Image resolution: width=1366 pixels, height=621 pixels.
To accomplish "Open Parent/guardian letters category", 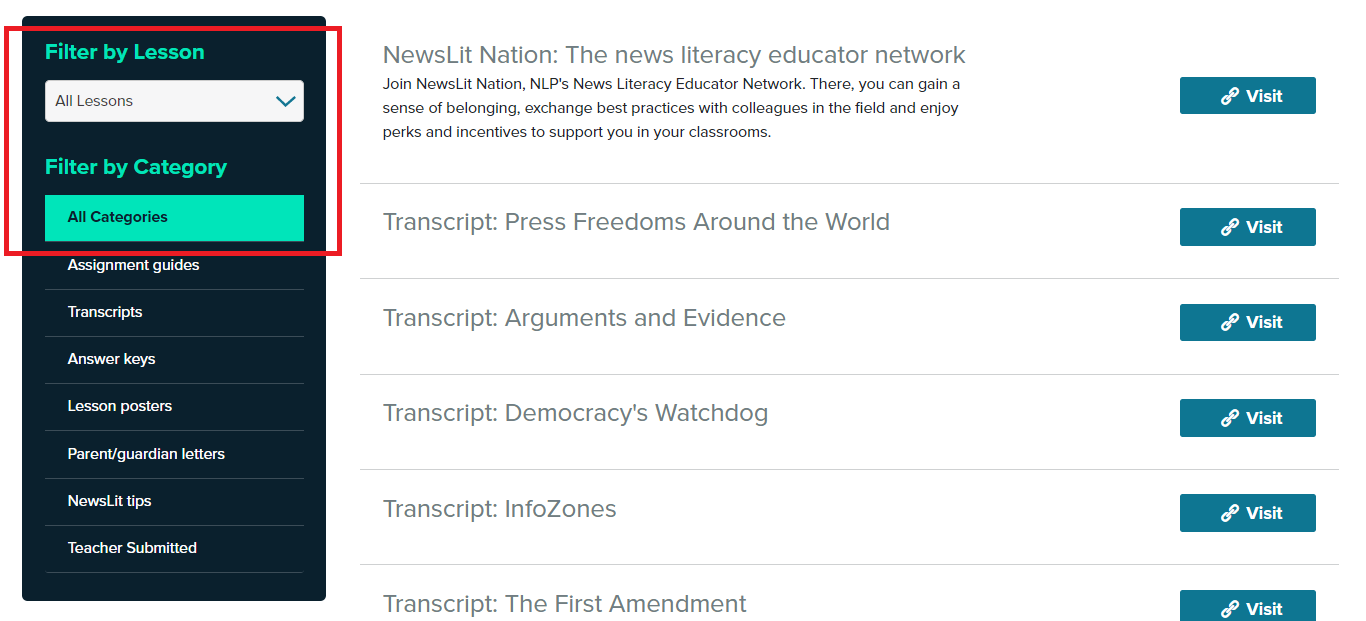I will pyautogui.click(x=146, y=454).
